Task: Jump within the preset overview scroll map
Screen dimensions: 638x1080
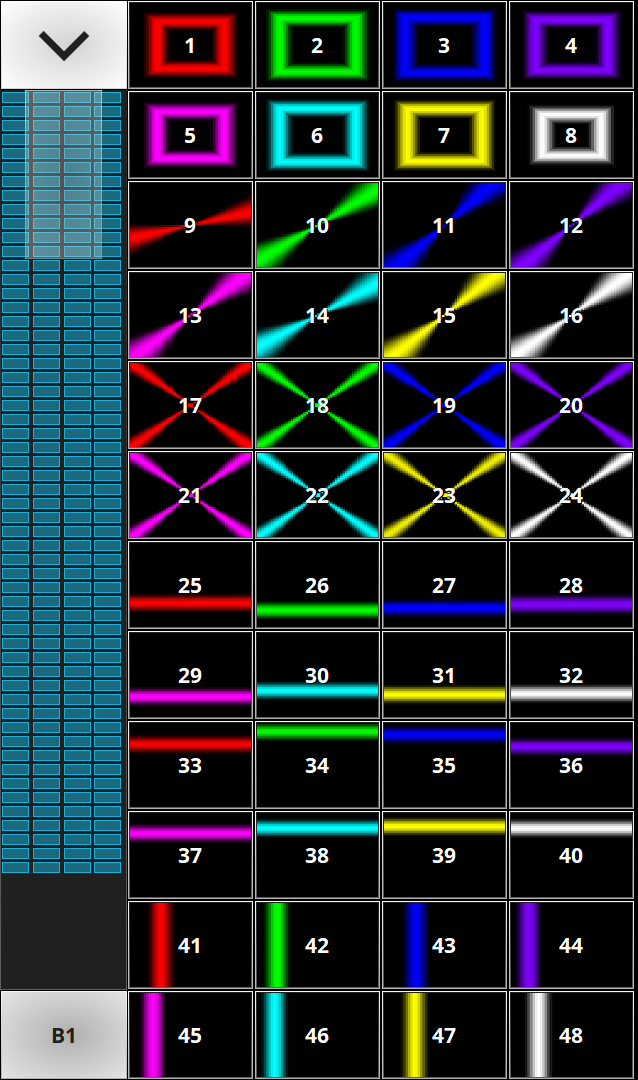Action: (x=62, y=500)
